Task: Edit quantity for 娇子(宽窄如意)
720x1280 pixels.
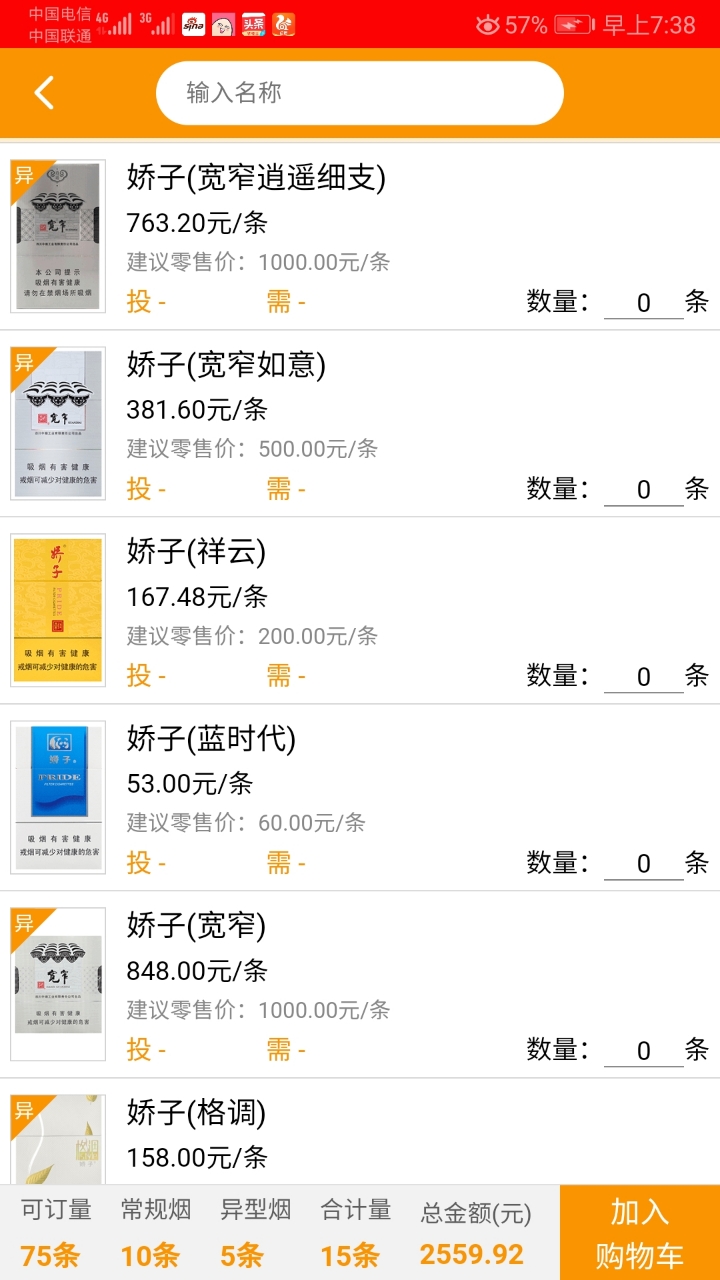Action: [643, 489]
